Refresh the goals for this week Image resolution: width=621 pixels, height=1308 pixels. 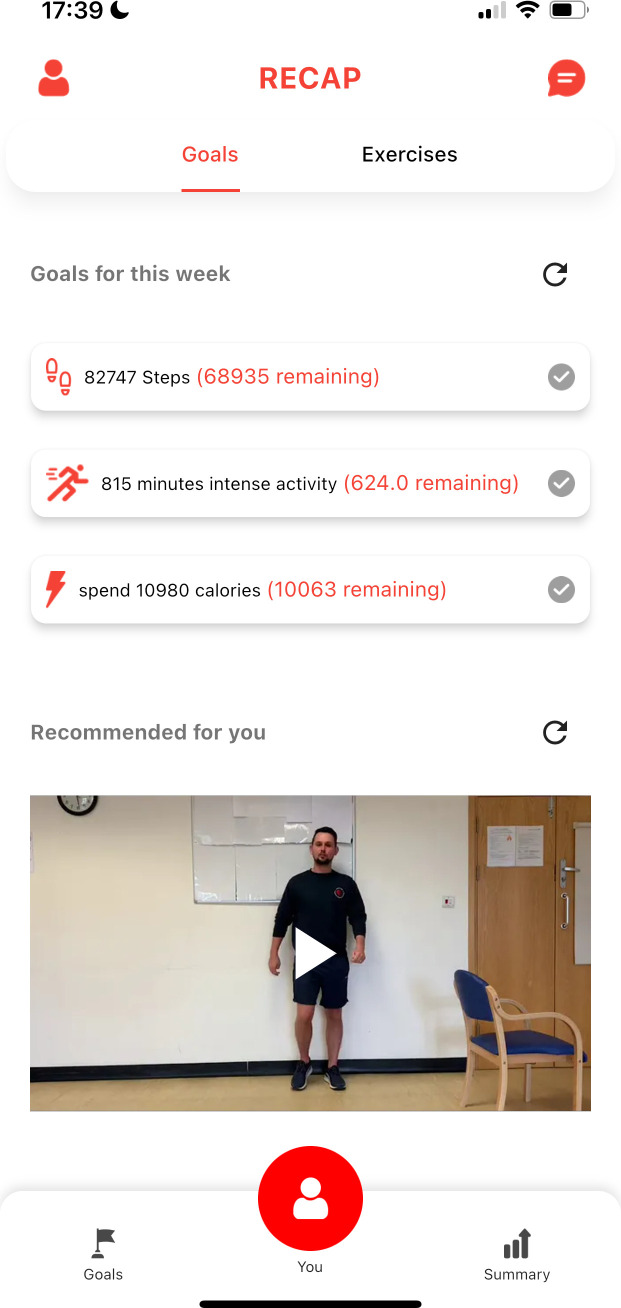(555, 275)
